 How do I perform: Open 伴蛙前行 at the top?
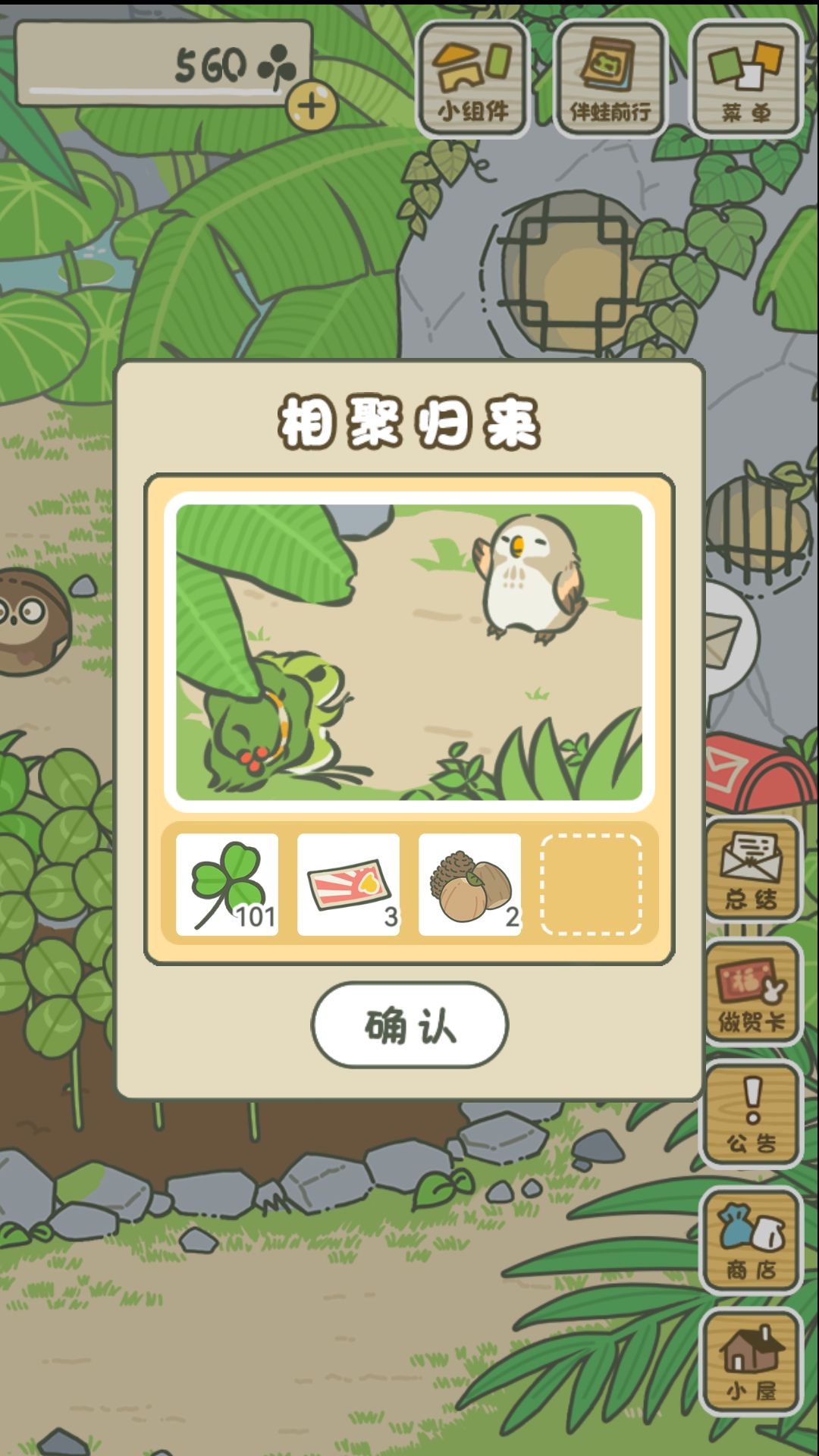click(610, 79)
